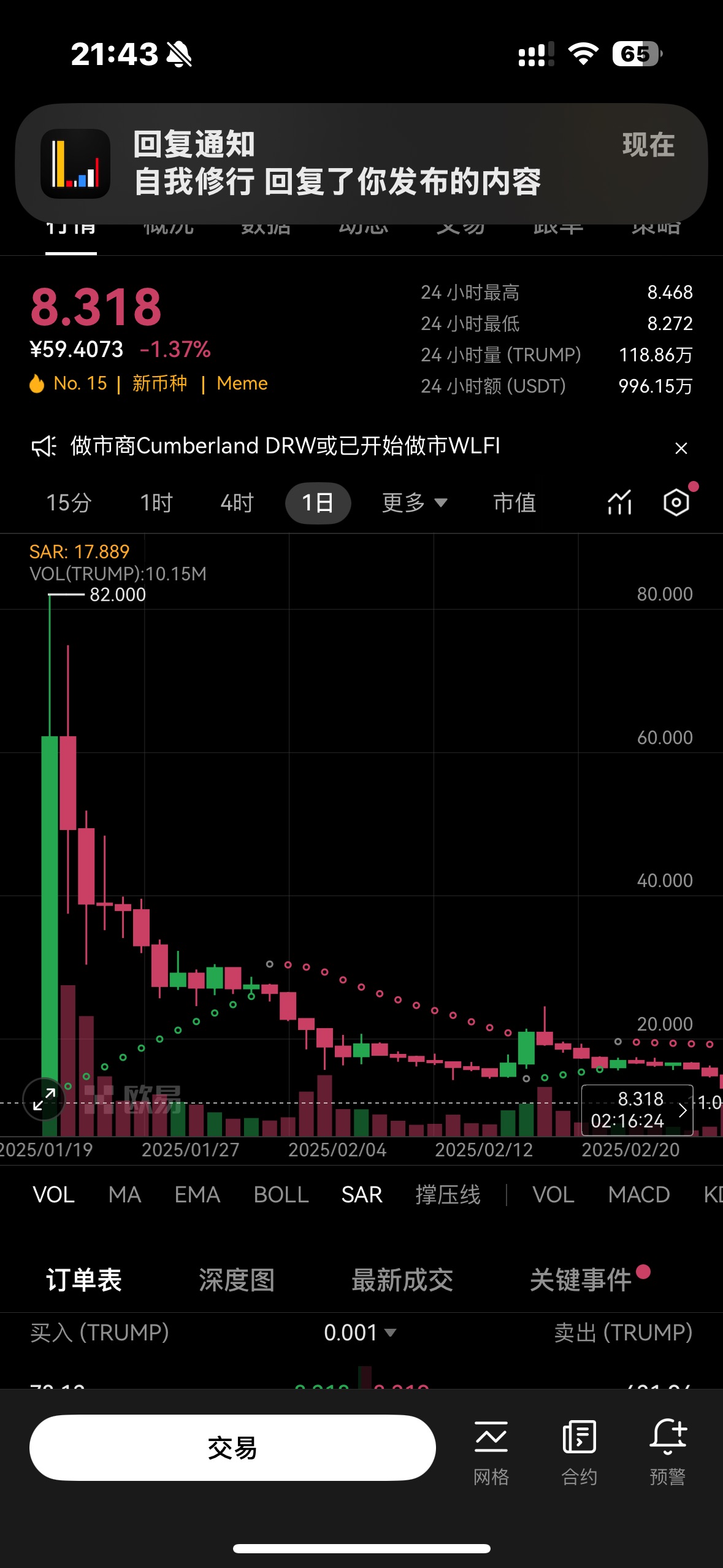The height and width of the screenshot is (1568, 723).
Task: Select the BOLL indicator
Action: pyautogui.click(x=281, y=1194)
